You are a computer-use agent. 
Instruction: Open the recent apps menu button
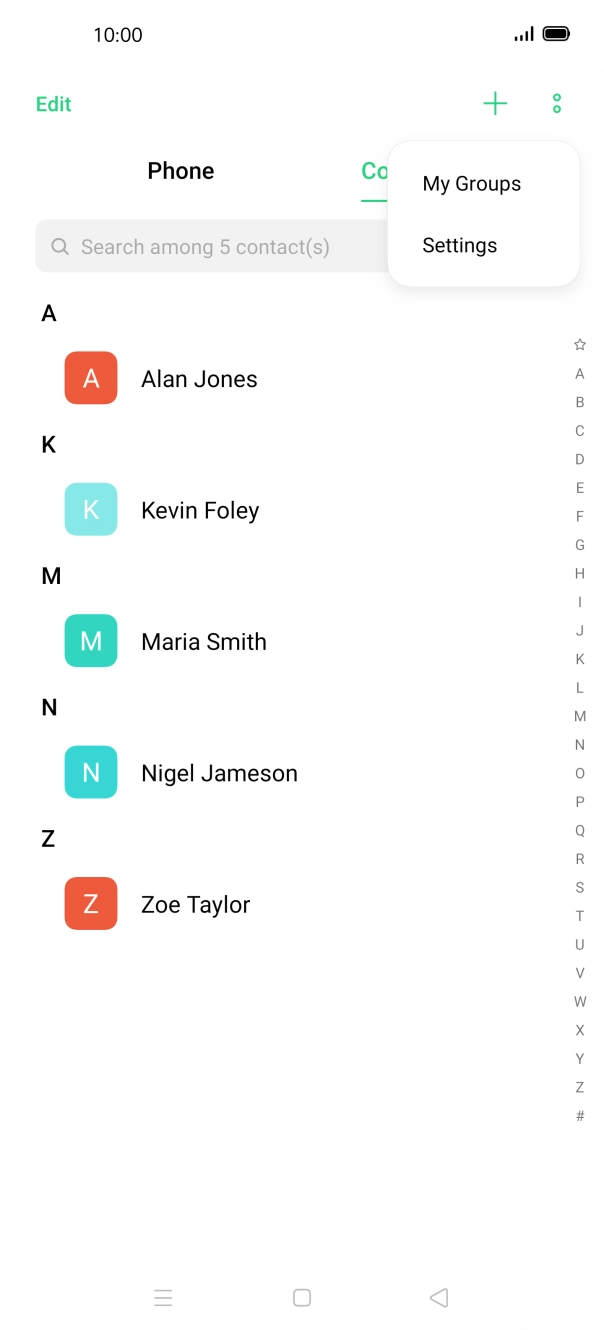(164, 1298)
